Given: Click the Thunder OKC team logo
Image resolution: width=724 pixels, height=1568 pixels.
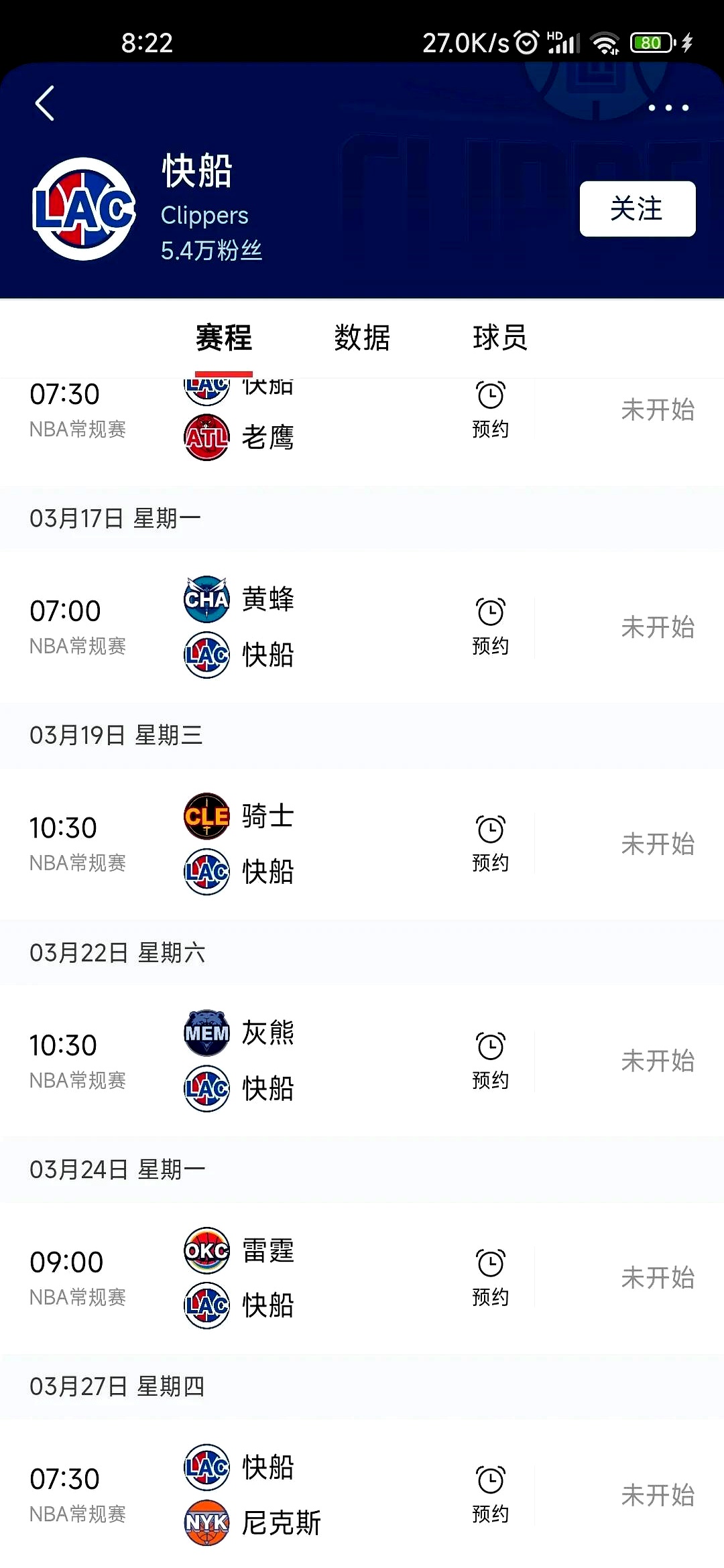Looking at the screenshot, I should (x=206, y=1251).
